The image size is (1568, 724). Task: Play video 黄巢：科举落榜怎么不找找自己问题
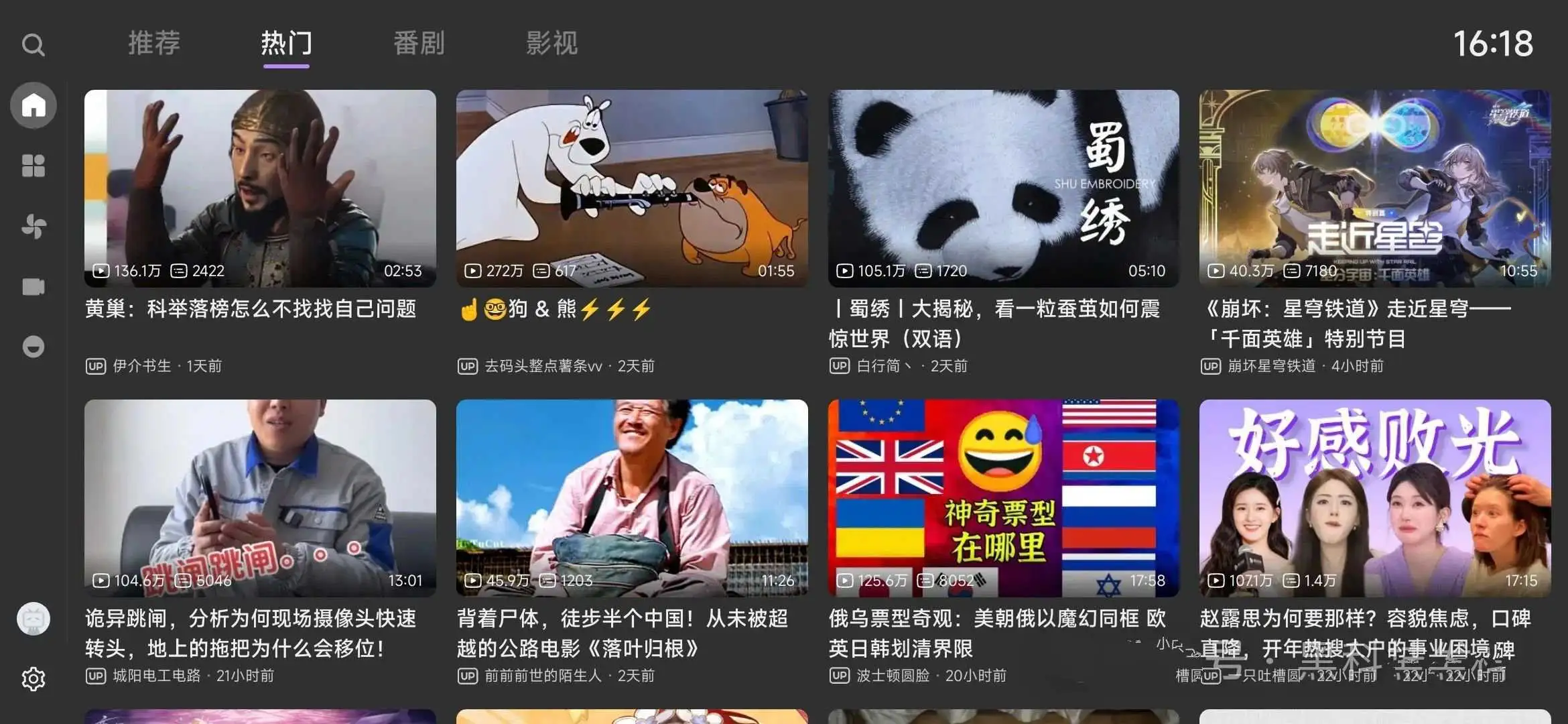260,188
